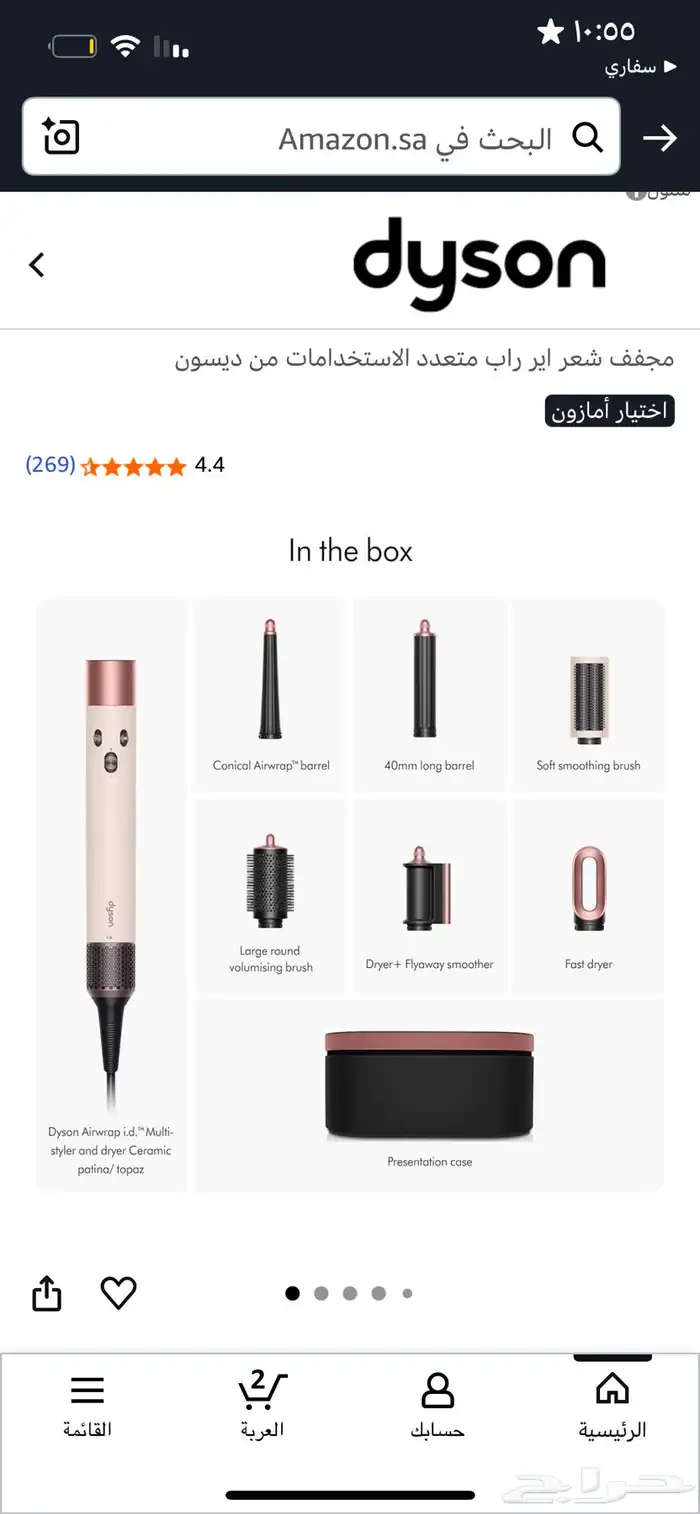The height and width of the screenshot is (1514, 700).
Task: Switch to the الرئيسية home tab
Action: click(612, 1405)
